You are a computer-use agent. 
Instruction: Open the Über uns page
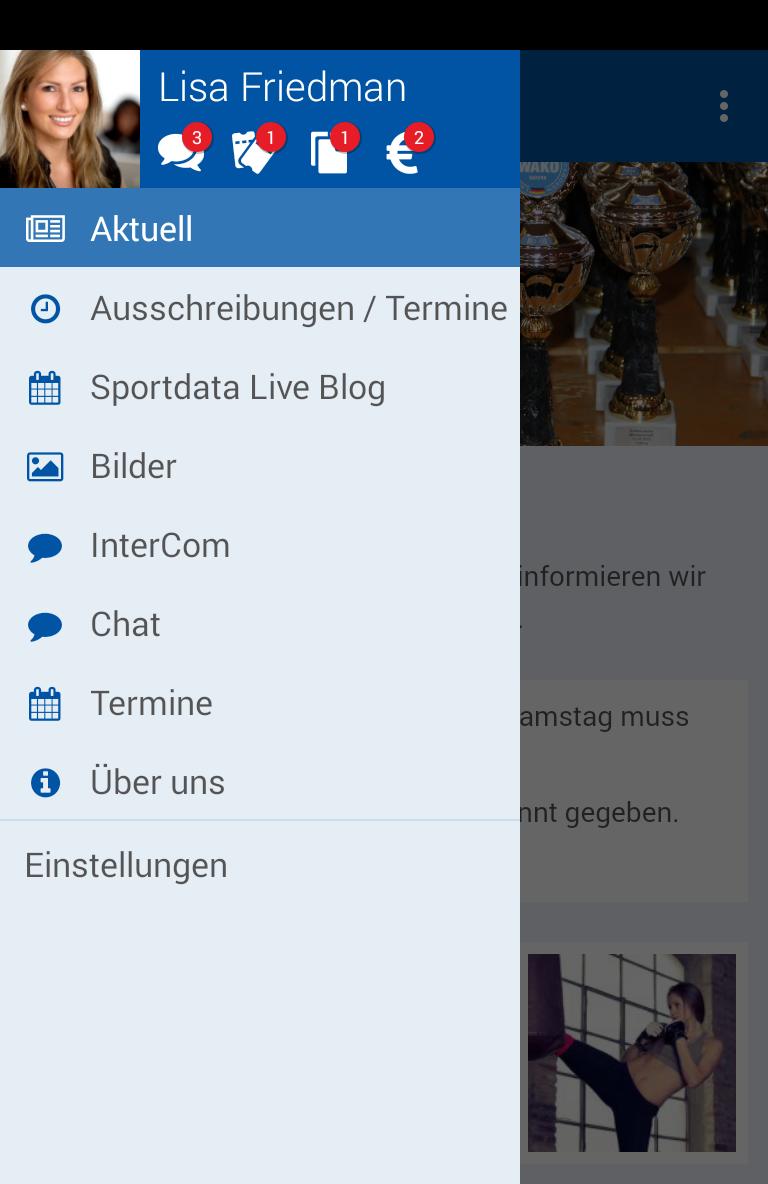pos(259,783)
